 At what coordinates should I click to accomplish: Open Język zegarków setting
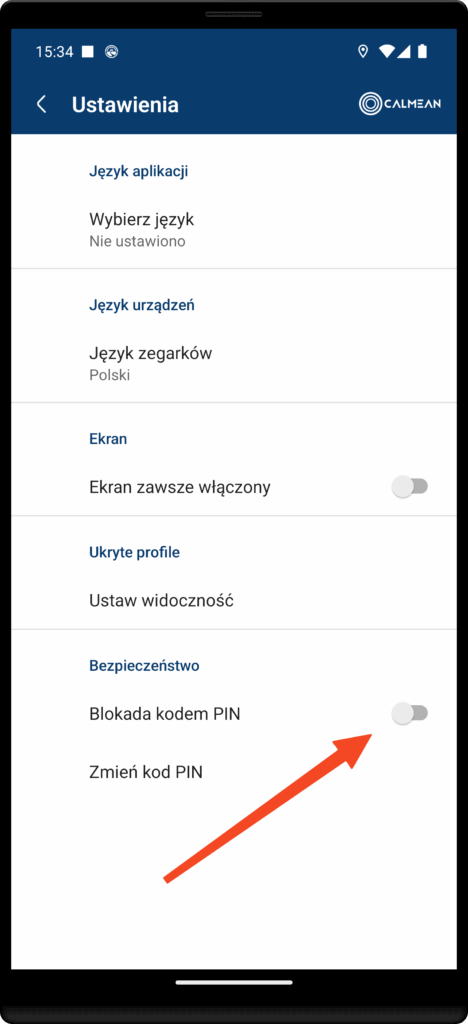(234, 364)
